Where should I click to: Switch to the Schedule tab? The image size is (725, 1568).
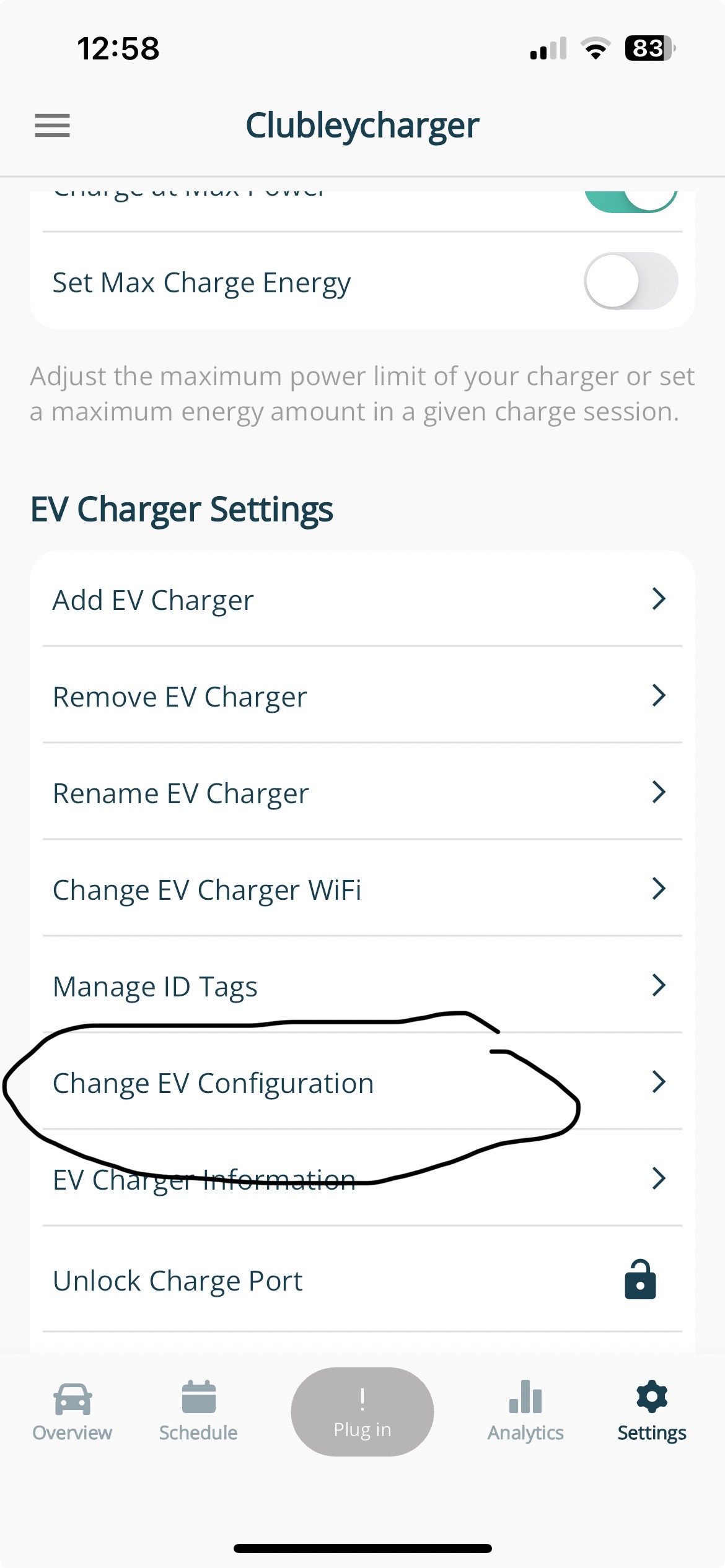[198, 1411]
